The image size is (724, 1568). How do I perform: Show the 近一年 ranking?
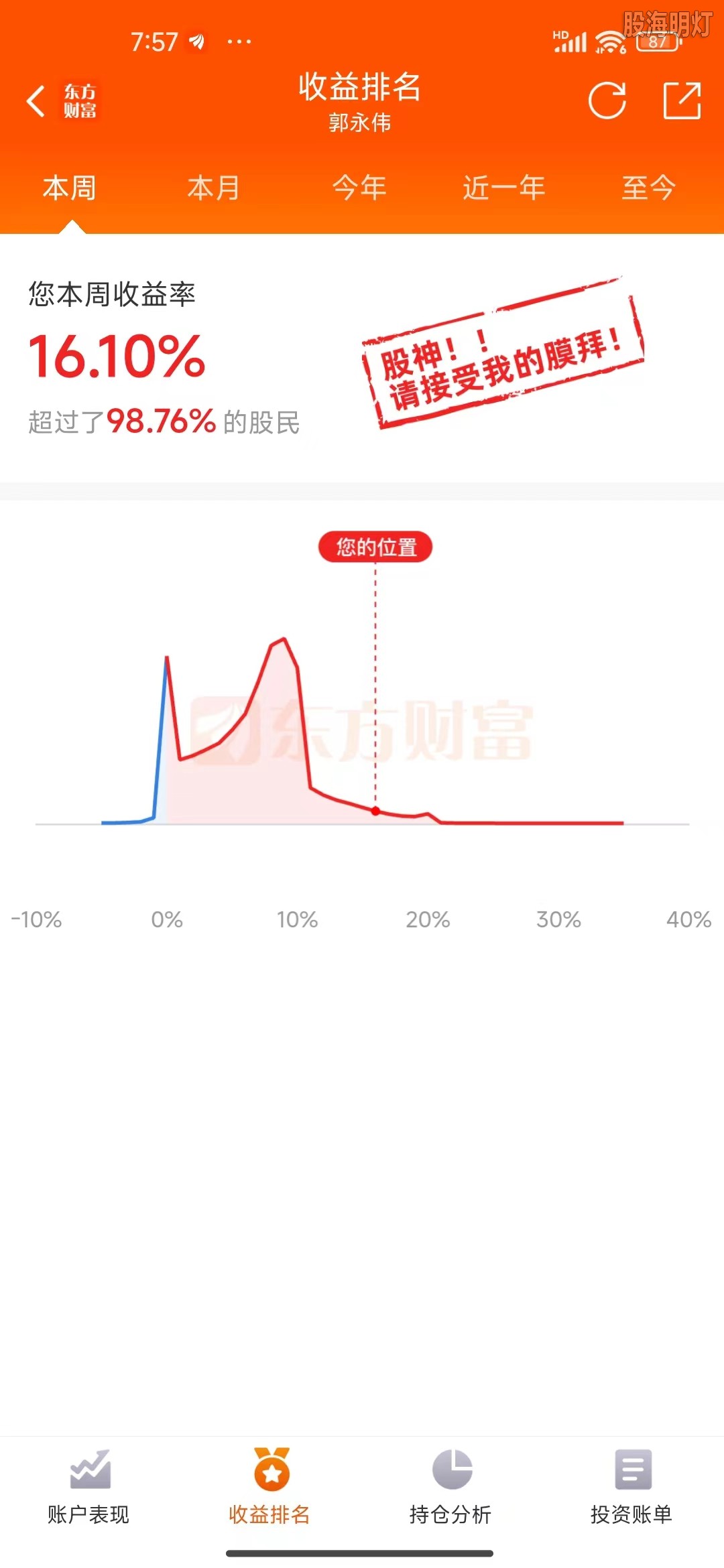504,188
